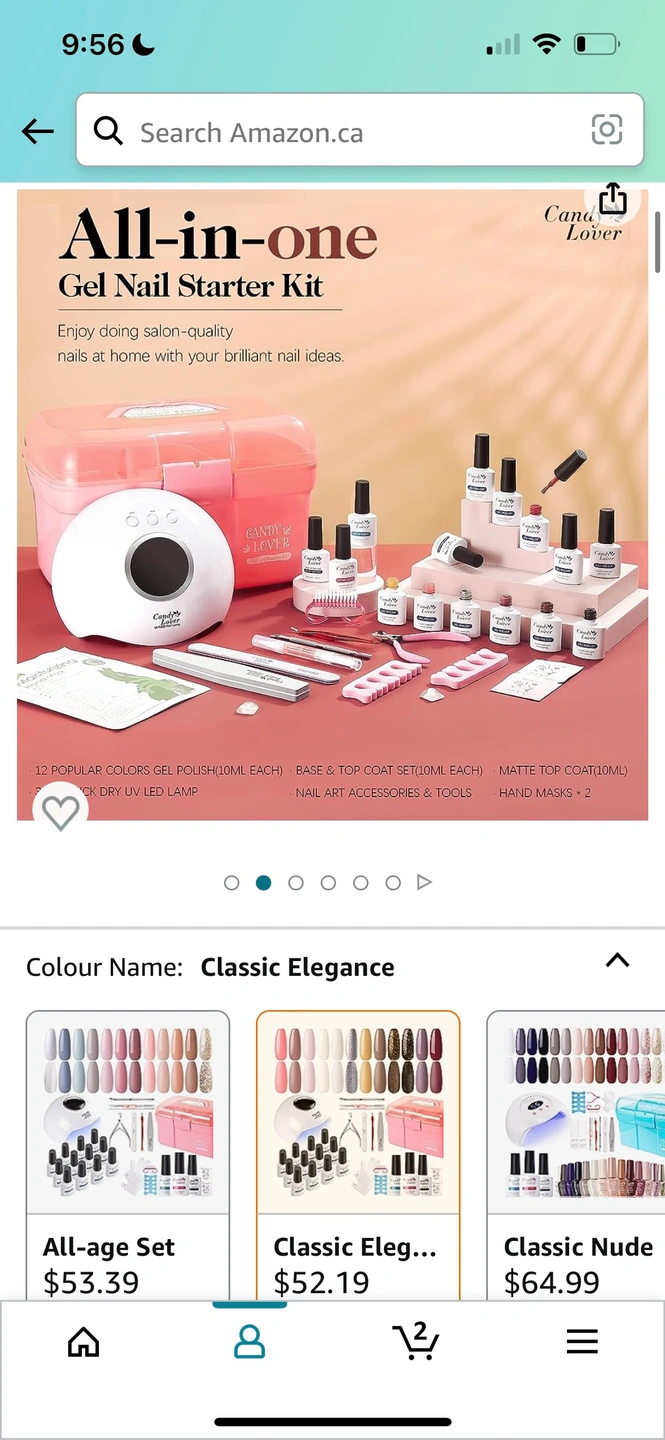Open the hamburger menu tab
Viewport: 665px width, 1440px height.
pyautogui.click(x=582, y=1342)
